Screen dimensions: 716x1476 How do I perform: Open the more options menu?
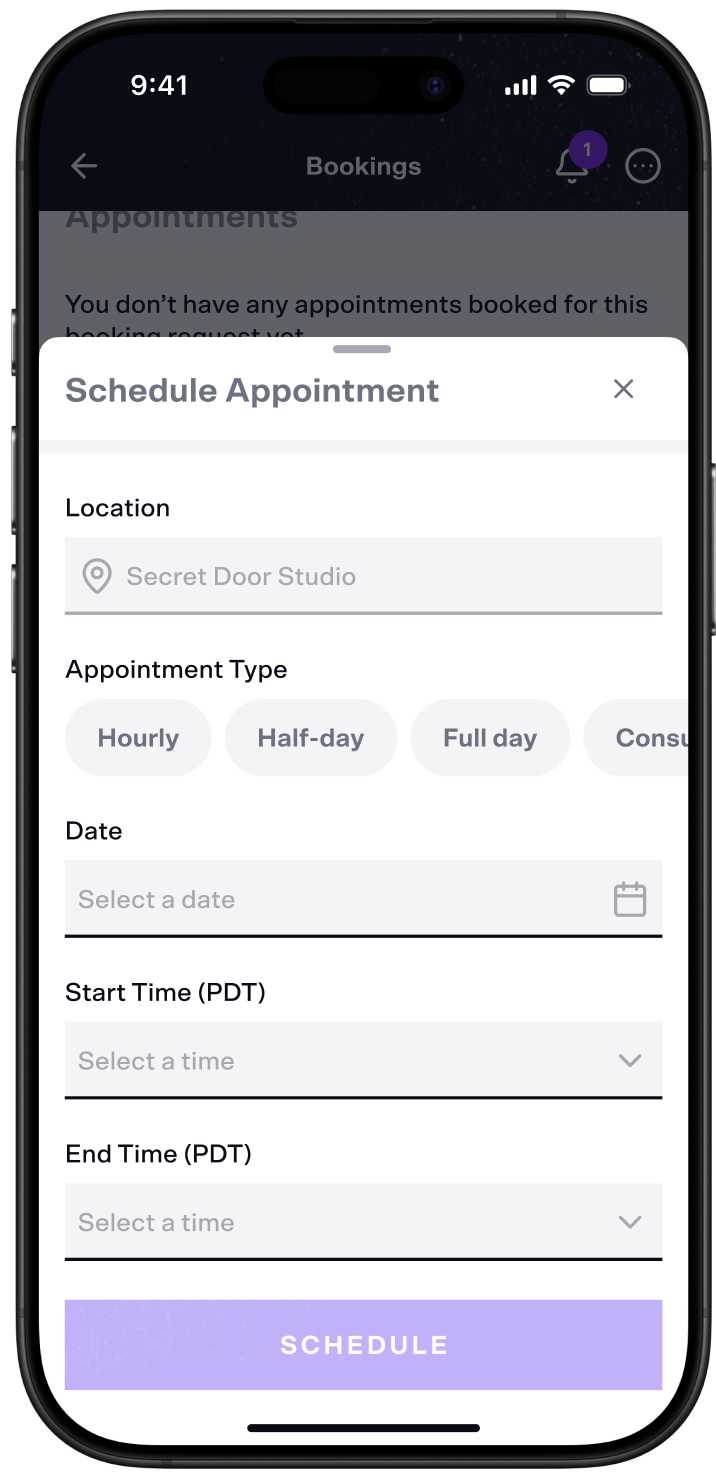pyautogui.click(x=643, y=166)
